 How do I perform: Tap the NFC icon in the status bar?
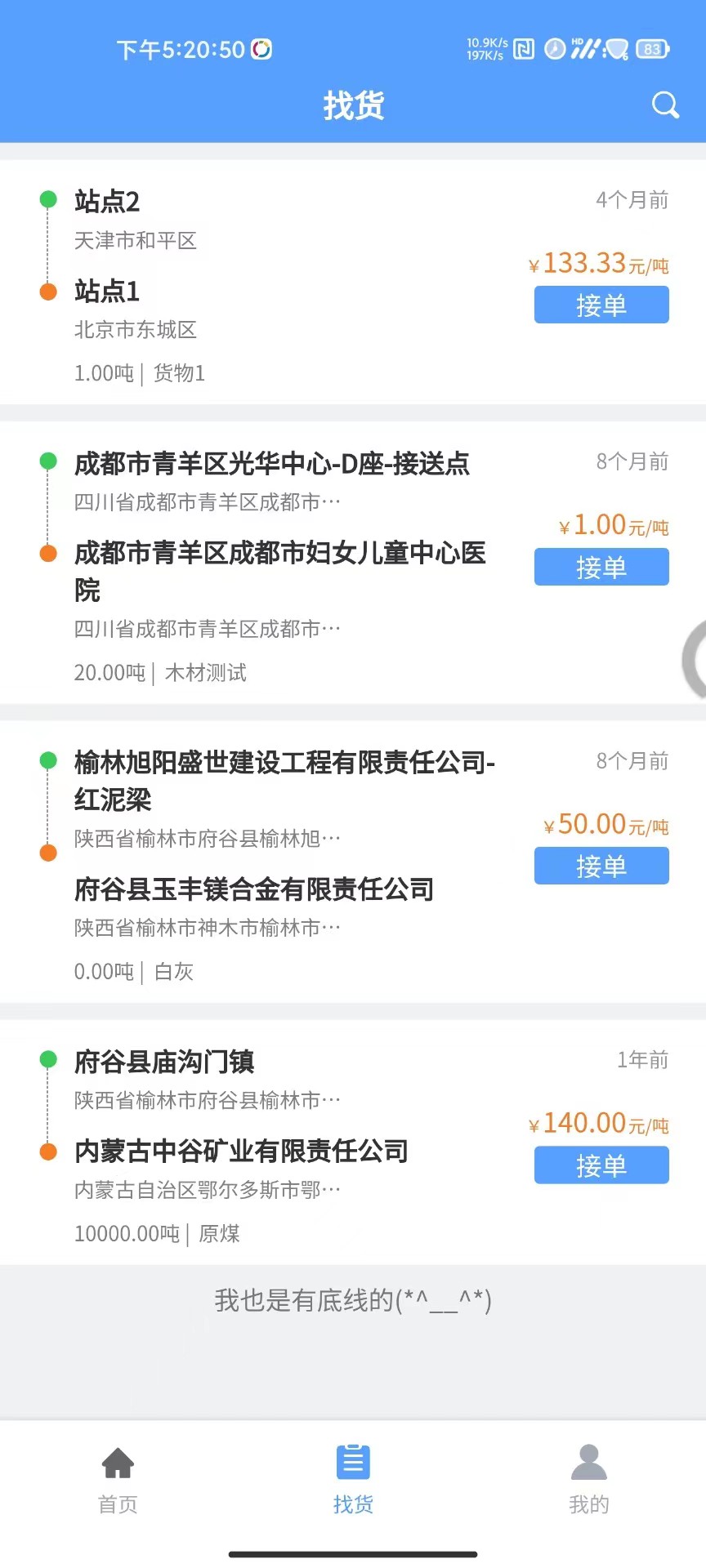(524, 49)
